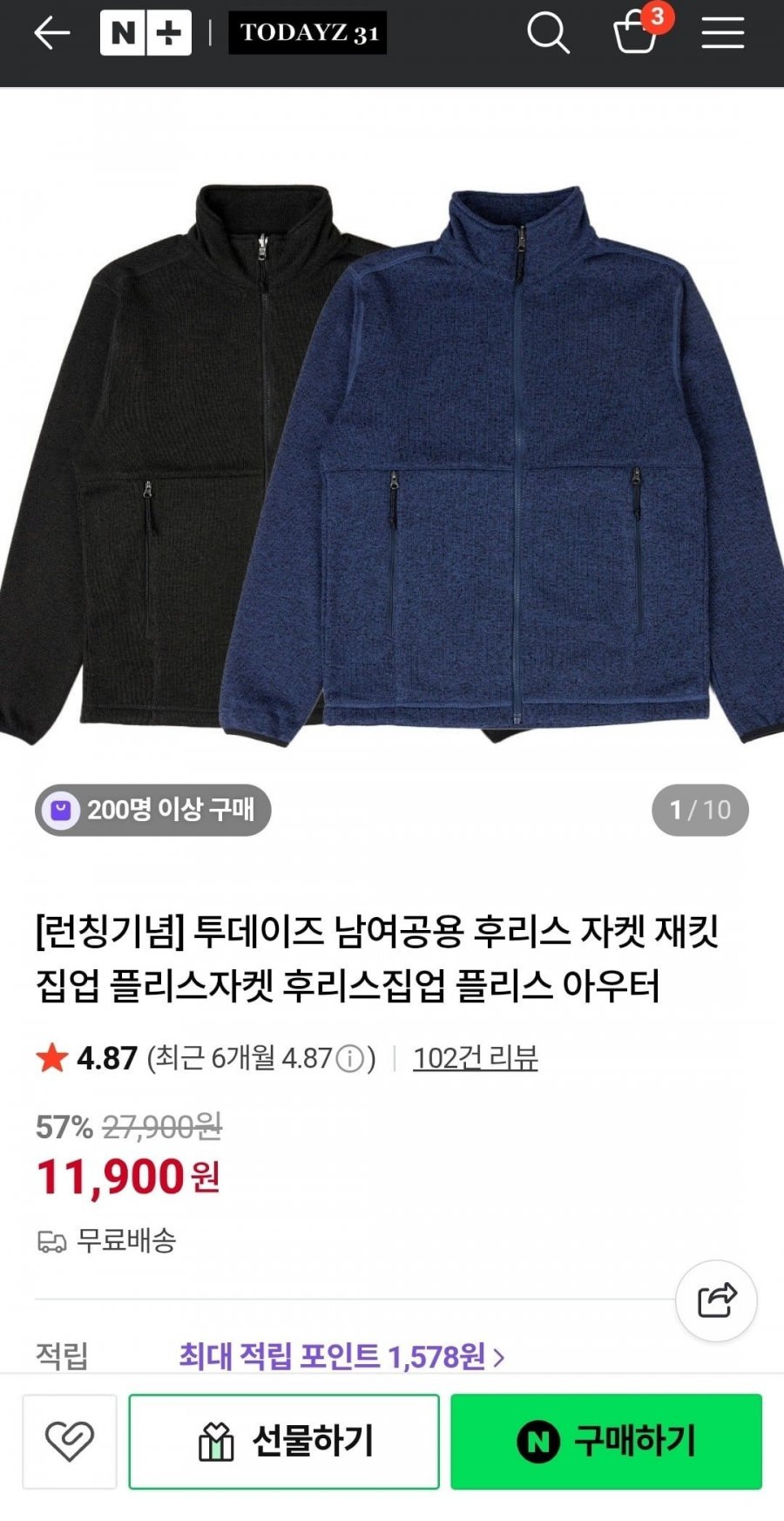Open the shopping cart with 3 items
The height and width of the screenshot is (1521, 784).
pyautogui.click(x=637, y=33)
